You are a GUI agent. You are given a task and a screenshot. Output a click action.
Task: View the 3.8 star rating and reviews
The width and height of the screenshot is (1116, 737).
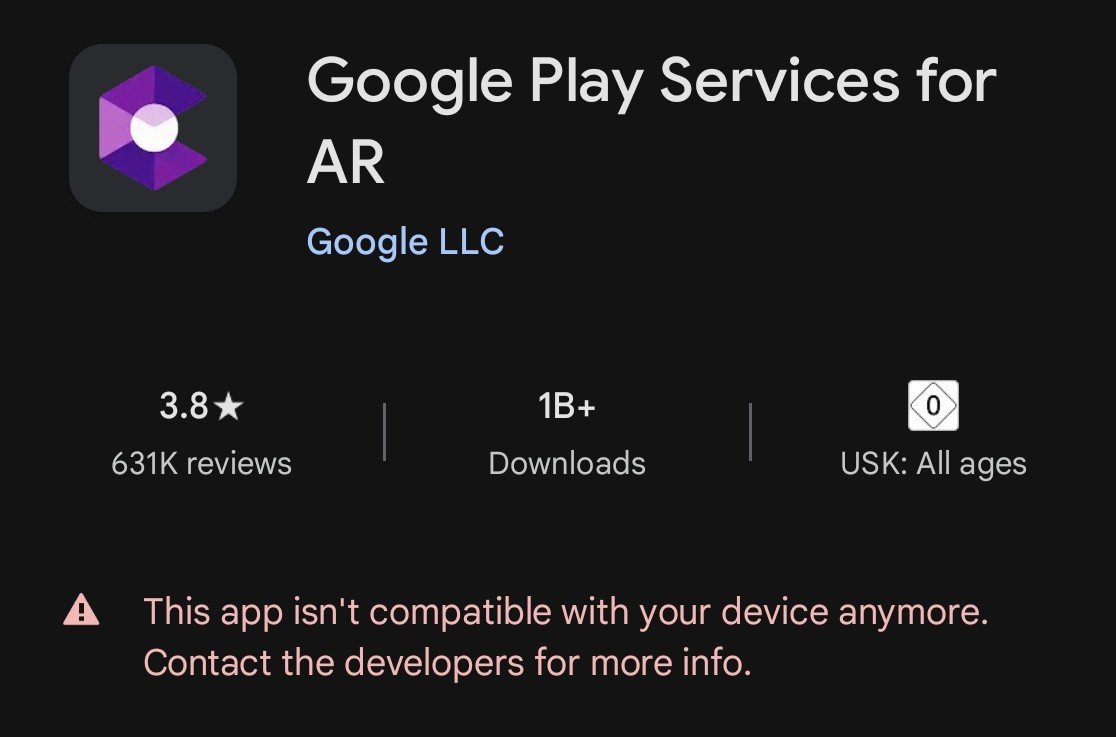201,432
